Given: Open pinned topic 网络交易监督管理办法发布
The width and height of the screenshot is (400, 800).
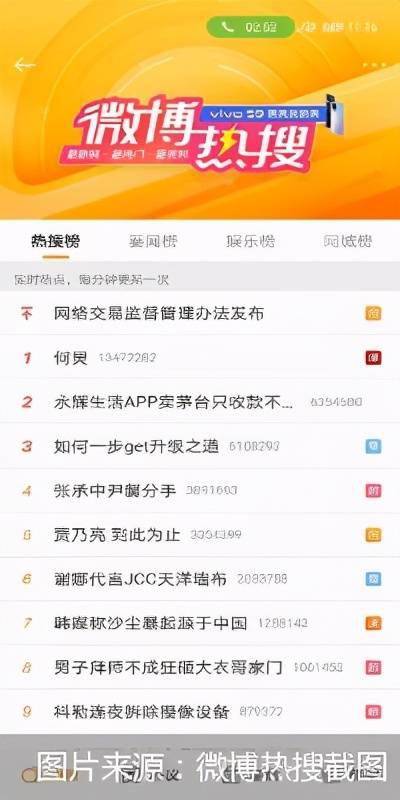Looking at the screenshot, I should coord(200,313).
